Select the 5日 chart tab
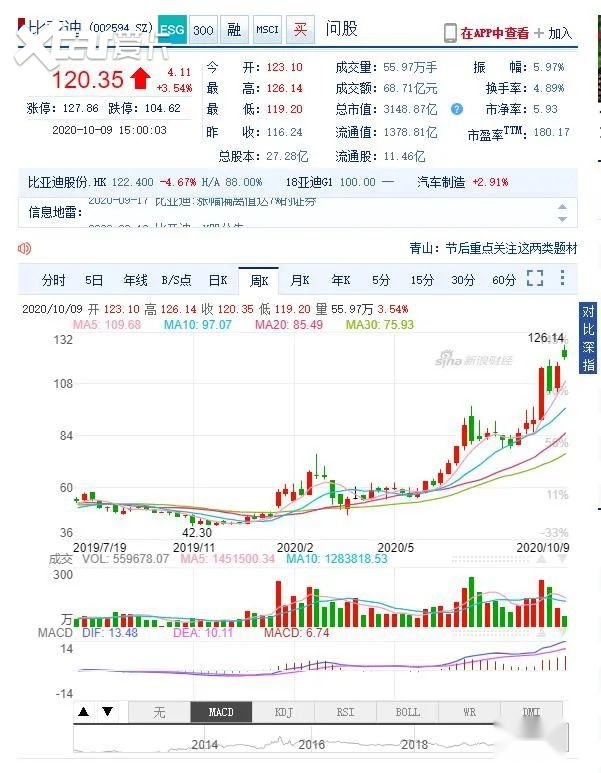The image size is (601, 773). [x=94, y=280]
